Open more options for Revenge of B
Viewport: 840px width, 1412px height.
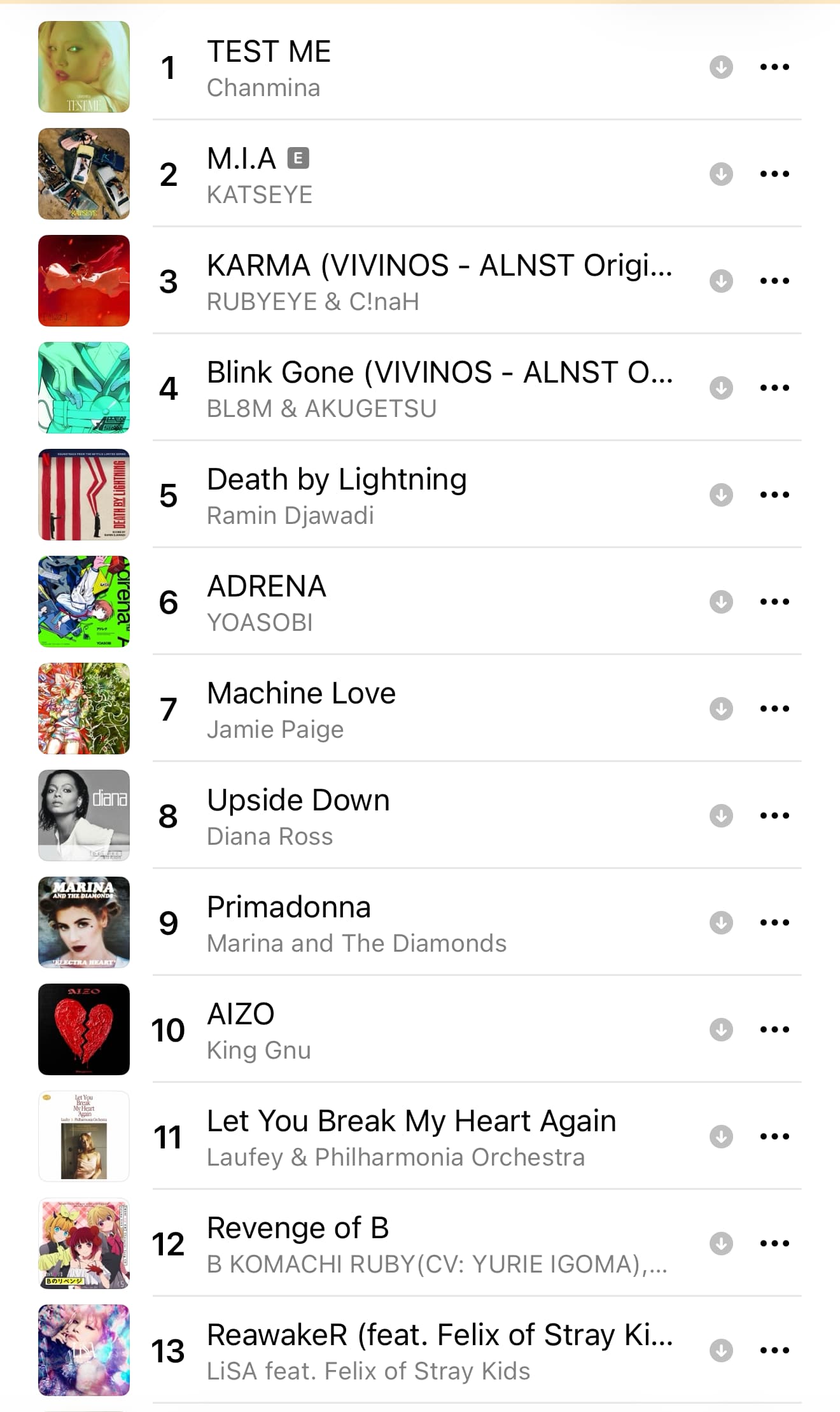pyautogui.click(x=774, y=1243)
